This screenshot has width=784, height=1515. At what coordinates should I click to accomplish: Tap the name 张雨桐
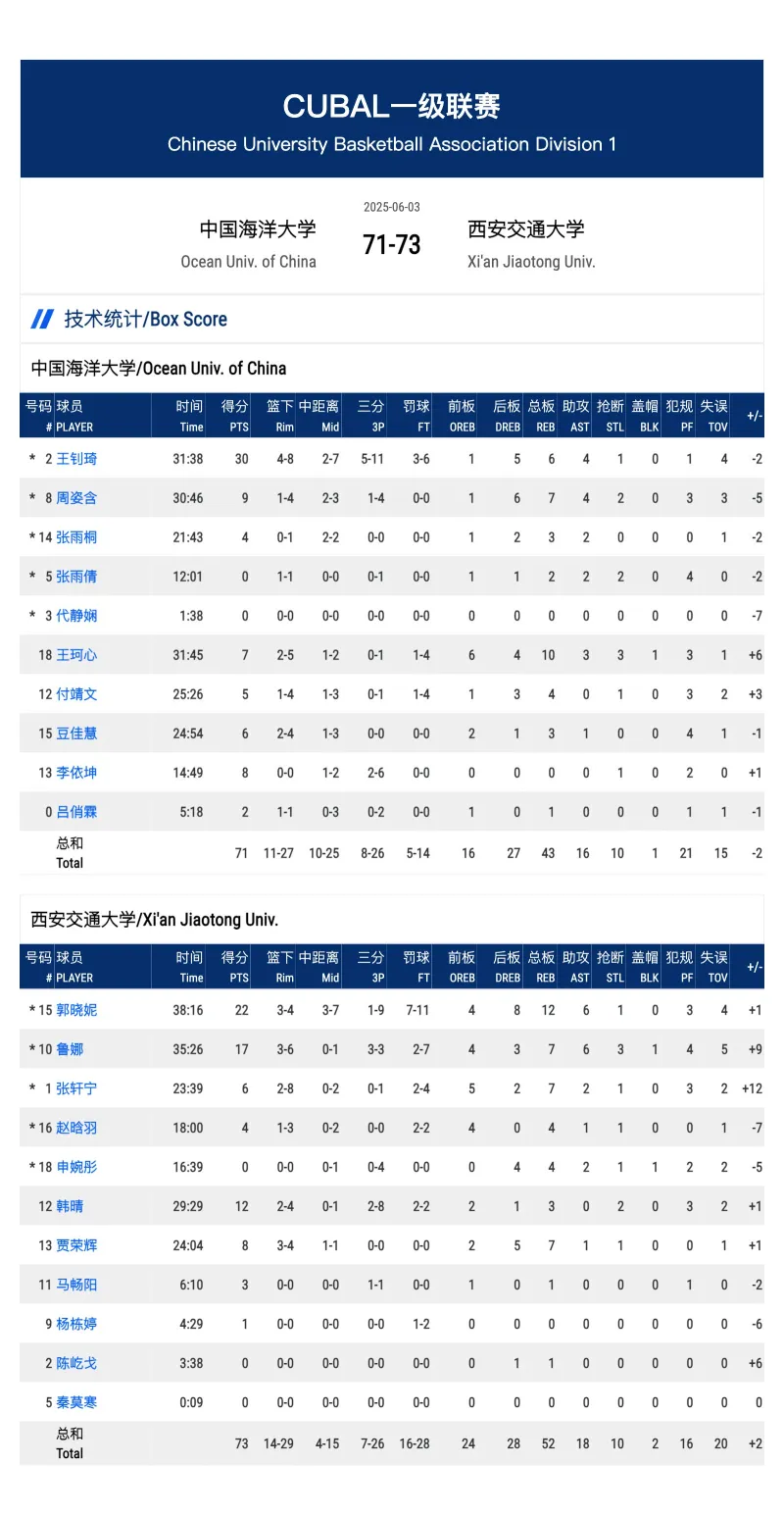click(x=76, y=537)
